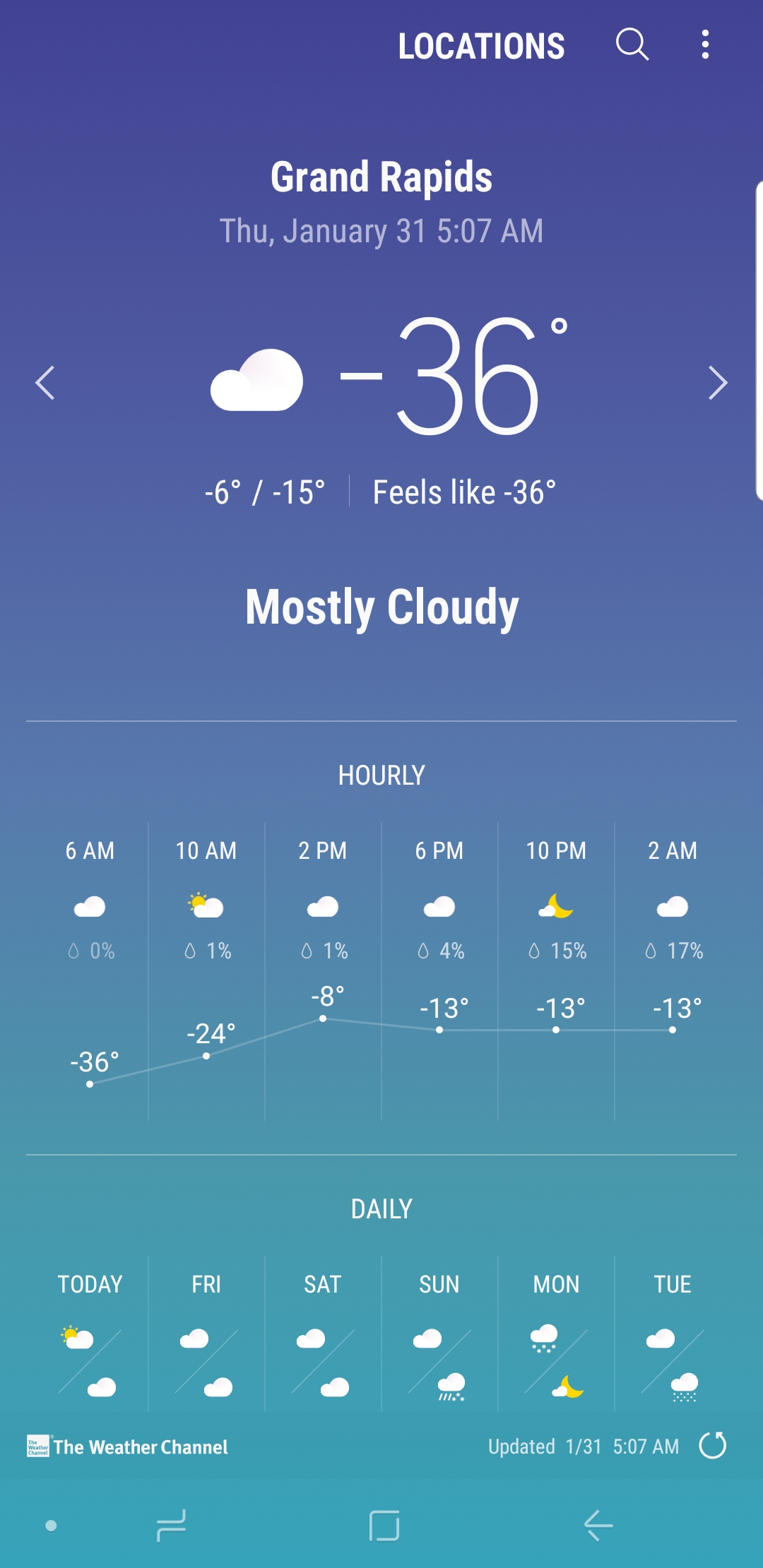Go to the previous location arrow
This screenshot has width=763, height=1568.
pos(45,383)
